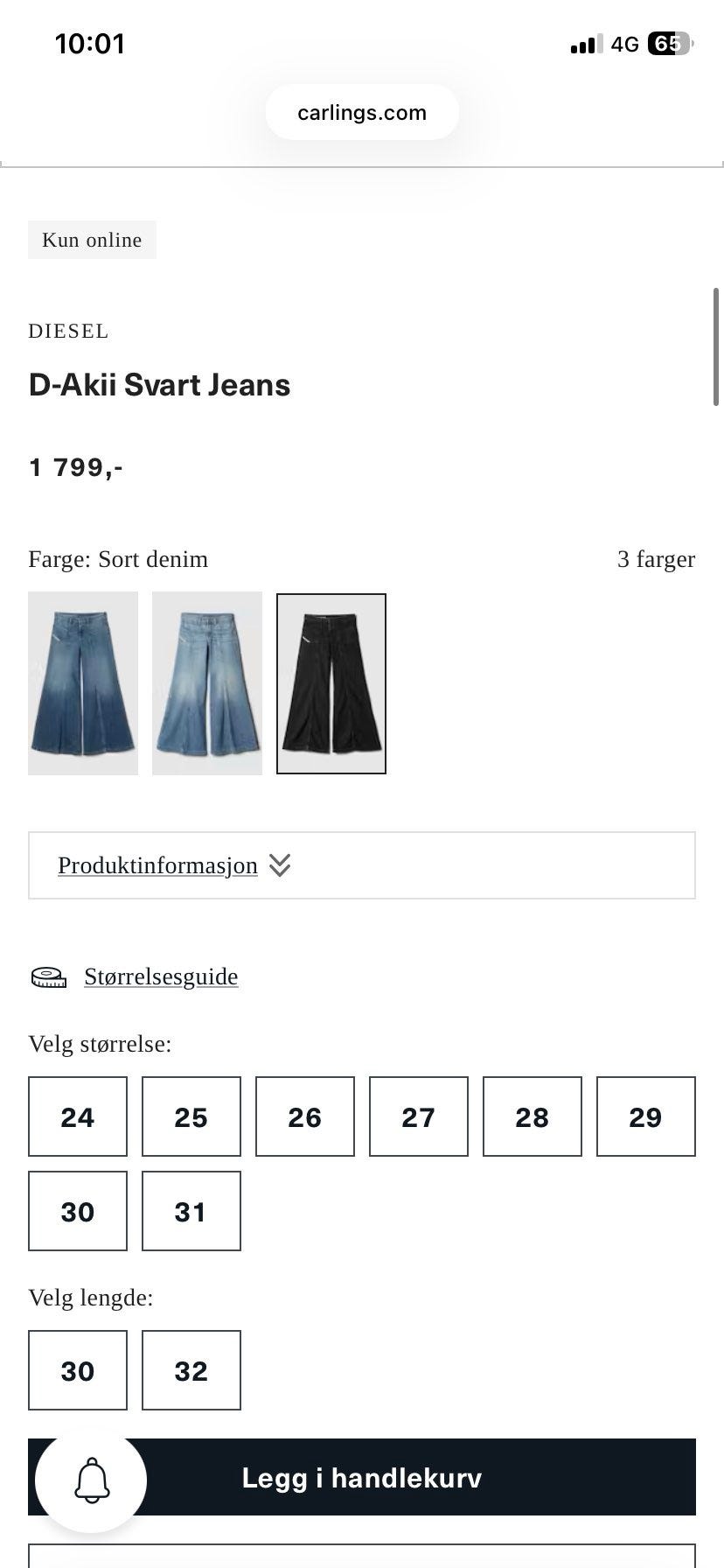Image resolution: width=724 pixels, height=1568 pixels.
Task: Open the Størrelsesguide link
Action: pos(161,976)
